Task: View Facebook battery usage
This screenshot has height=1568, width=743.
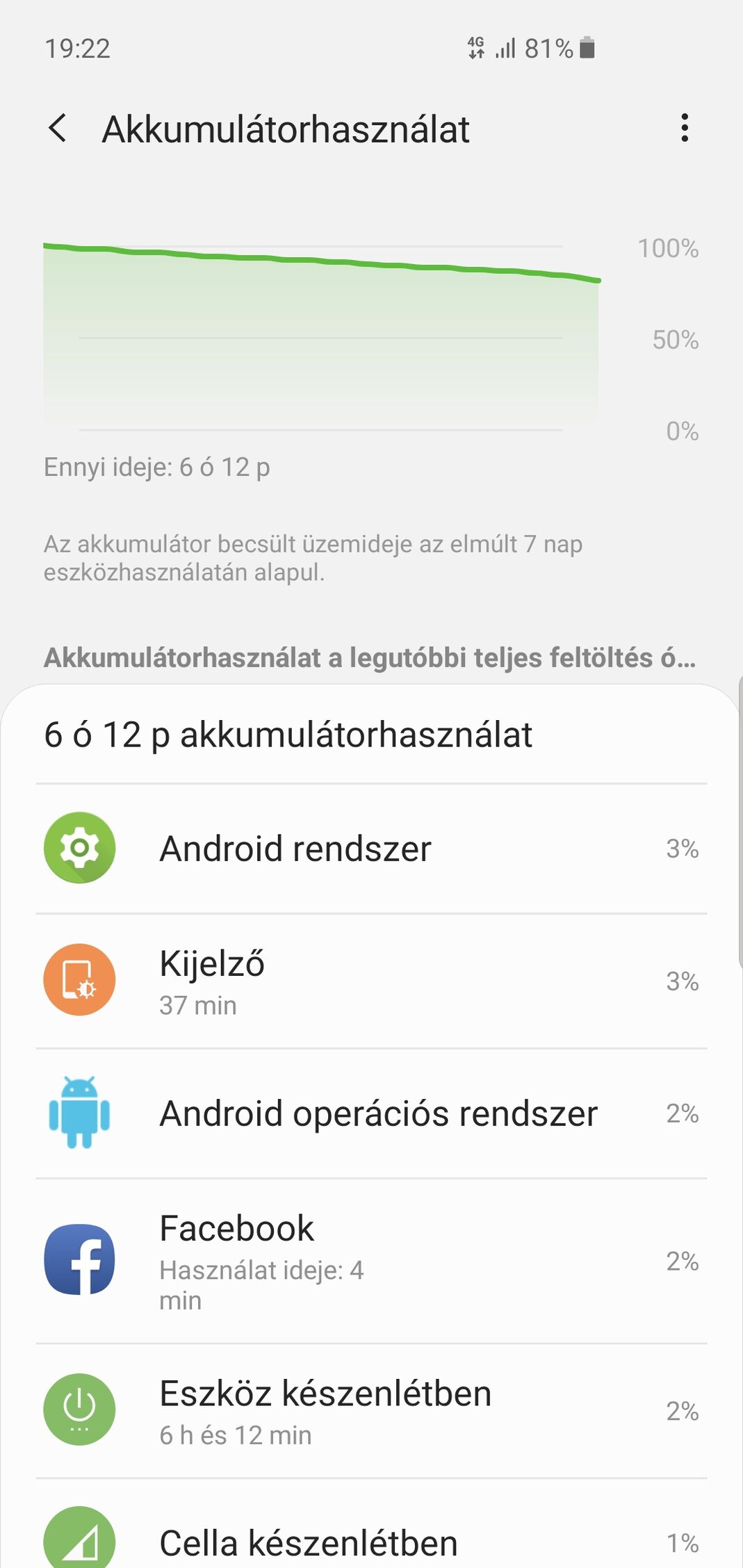Action: point(371,1261)
